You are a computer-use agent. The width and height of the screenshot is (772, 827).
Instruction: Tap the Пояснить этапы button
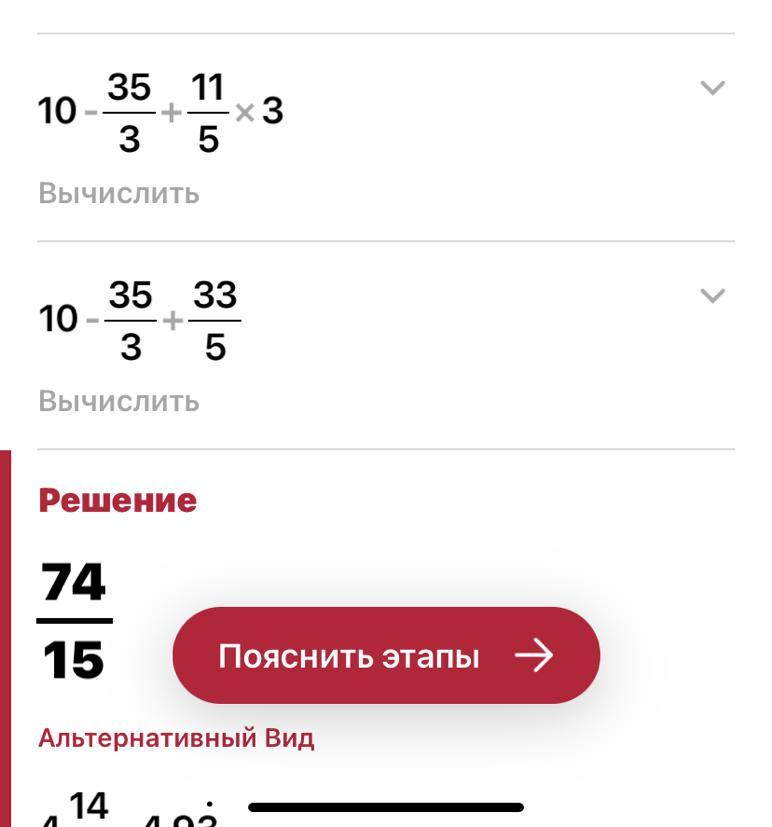386,656
